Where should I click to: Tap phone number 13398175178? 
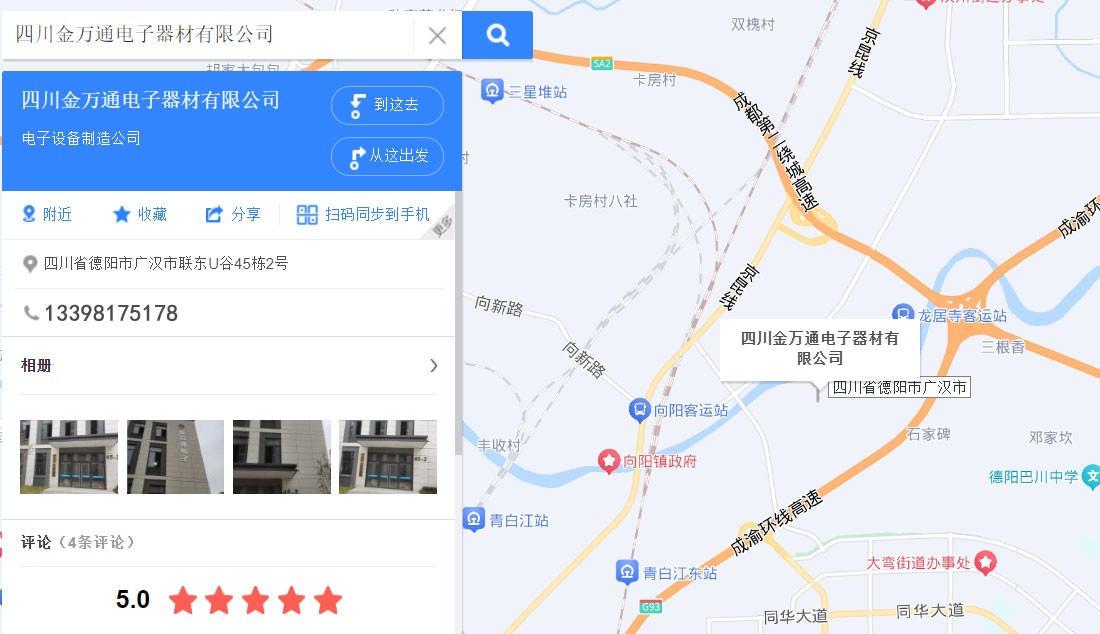[x=110, y=314]
